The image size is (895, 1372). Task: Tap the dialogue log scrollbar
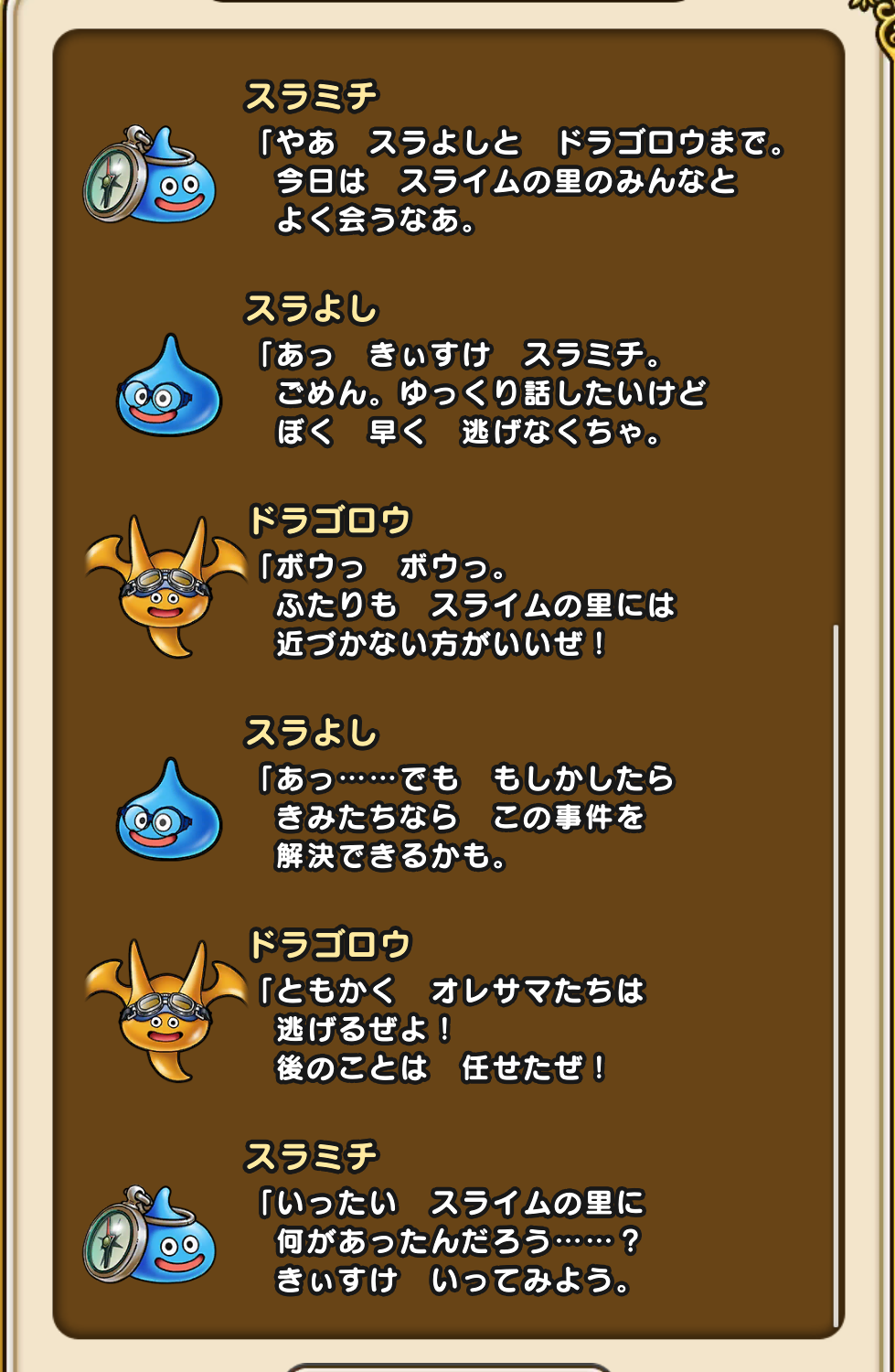point(836,974)
